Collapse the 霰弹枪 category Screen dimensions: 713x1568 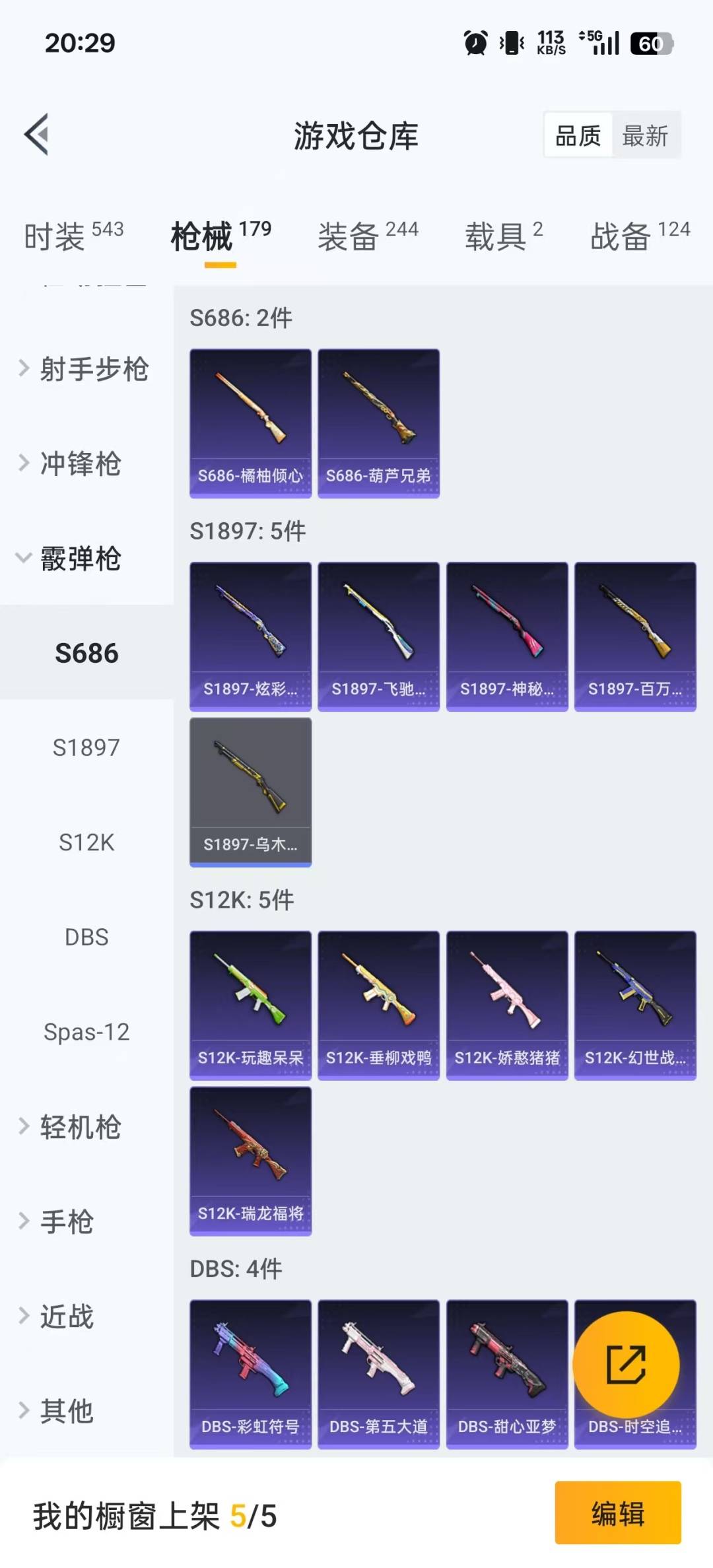click(x=79, y=559)
